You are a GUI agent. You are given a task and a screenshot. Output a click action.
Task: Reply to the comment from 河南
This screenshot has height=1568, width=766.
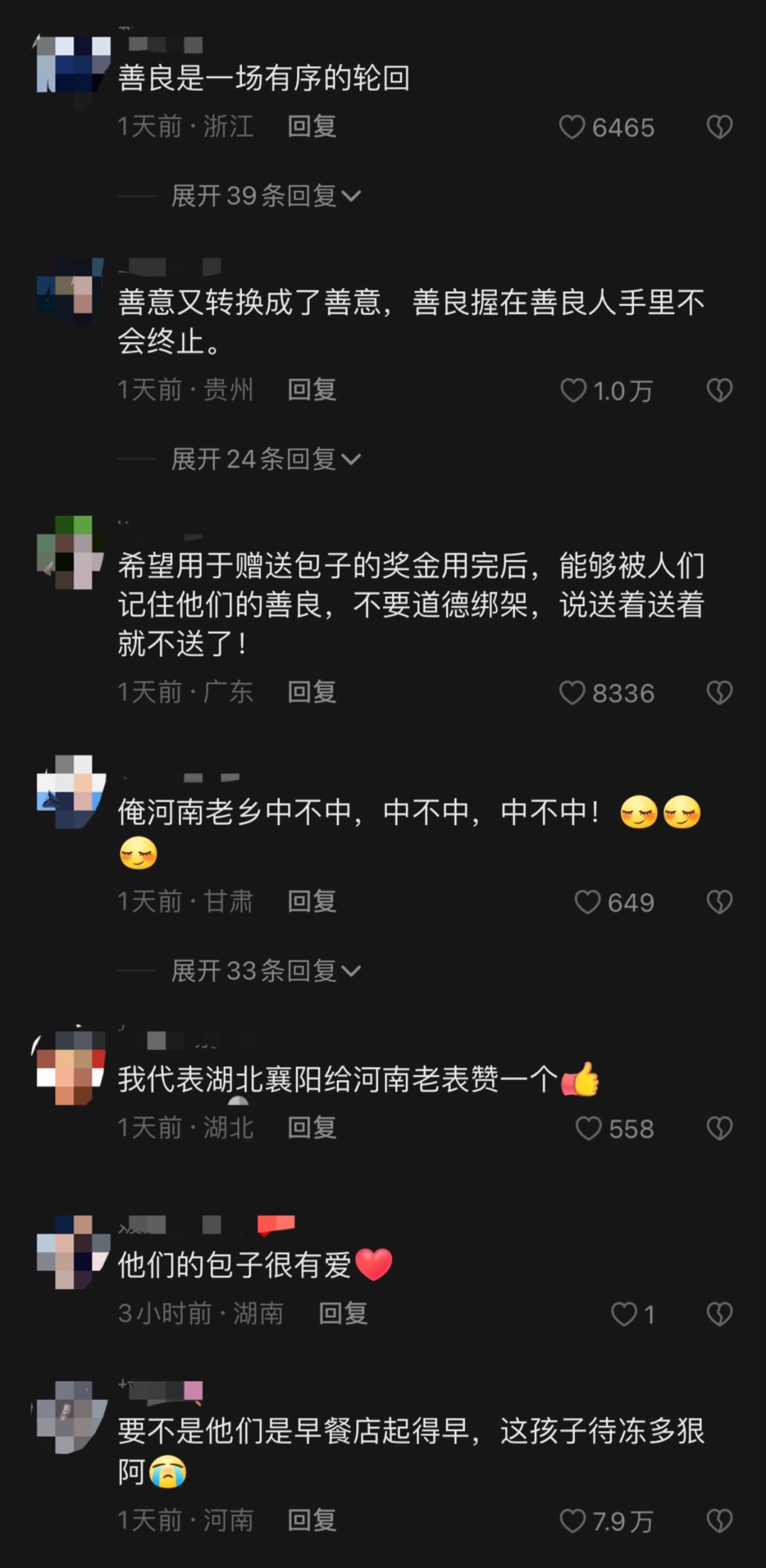(x=311, y=1520)
